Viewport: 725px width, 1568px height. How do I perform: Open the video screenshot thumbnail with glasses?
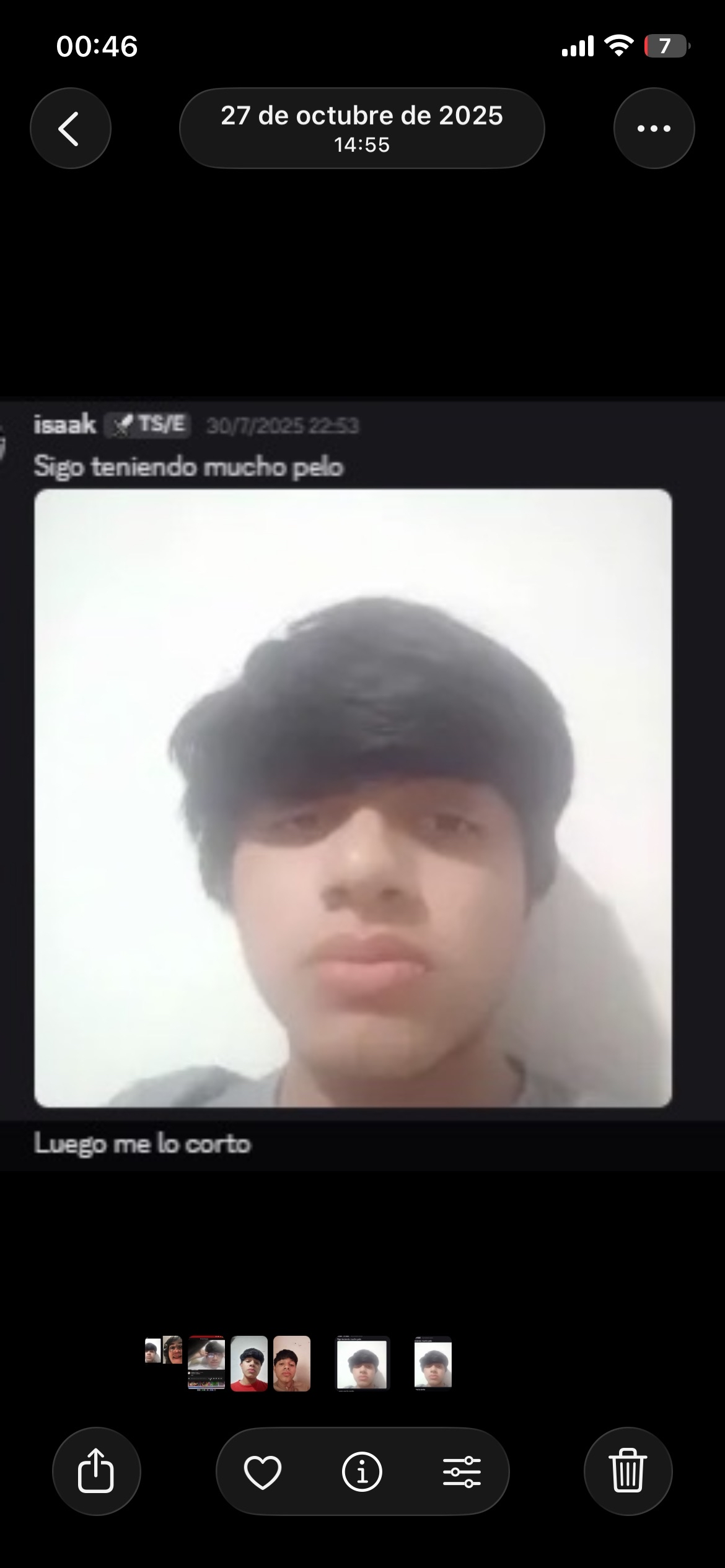point(206,1364)
